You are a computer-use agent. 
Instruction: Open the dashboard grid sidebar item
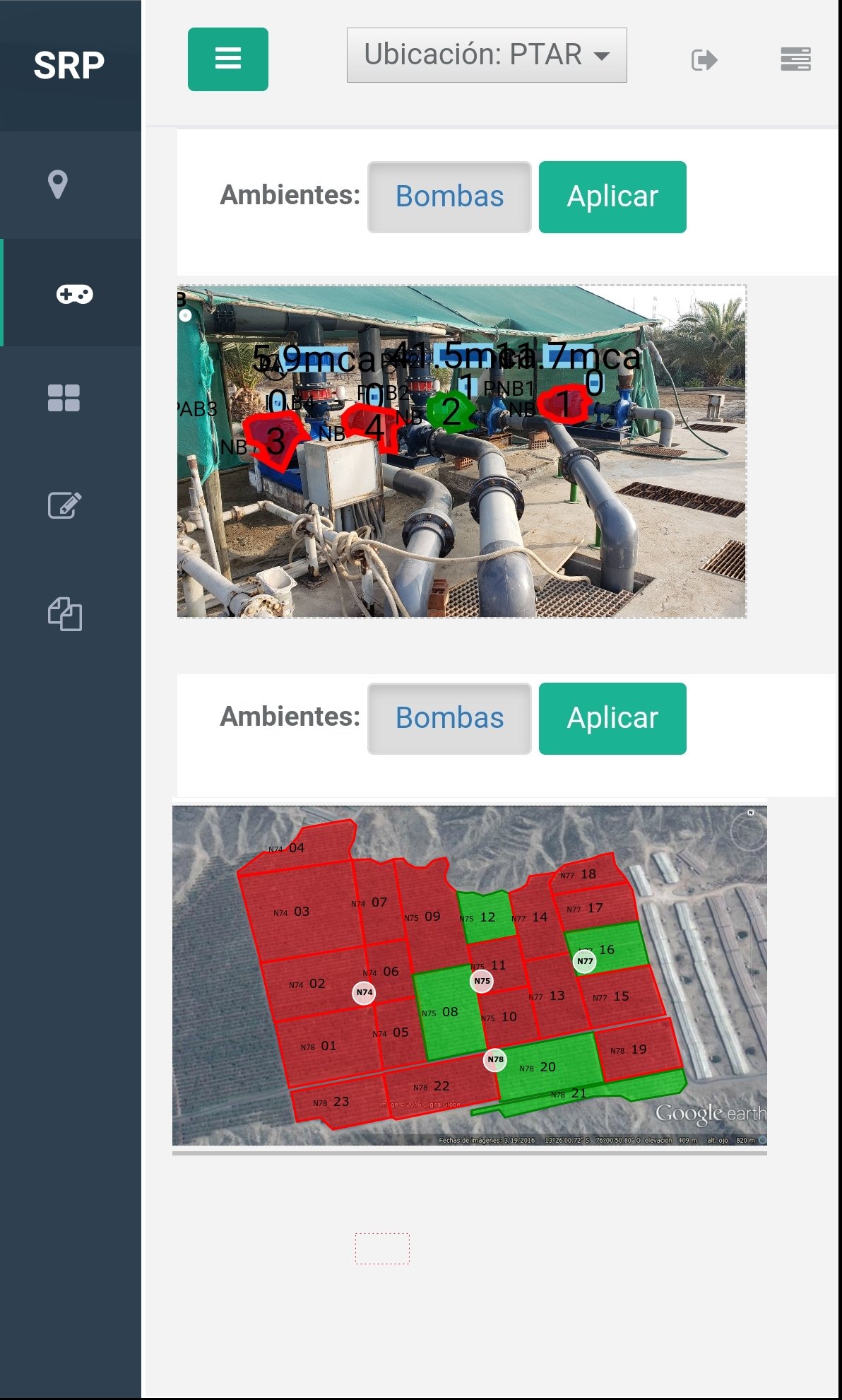pyautogui.click(x=64, y=398)
